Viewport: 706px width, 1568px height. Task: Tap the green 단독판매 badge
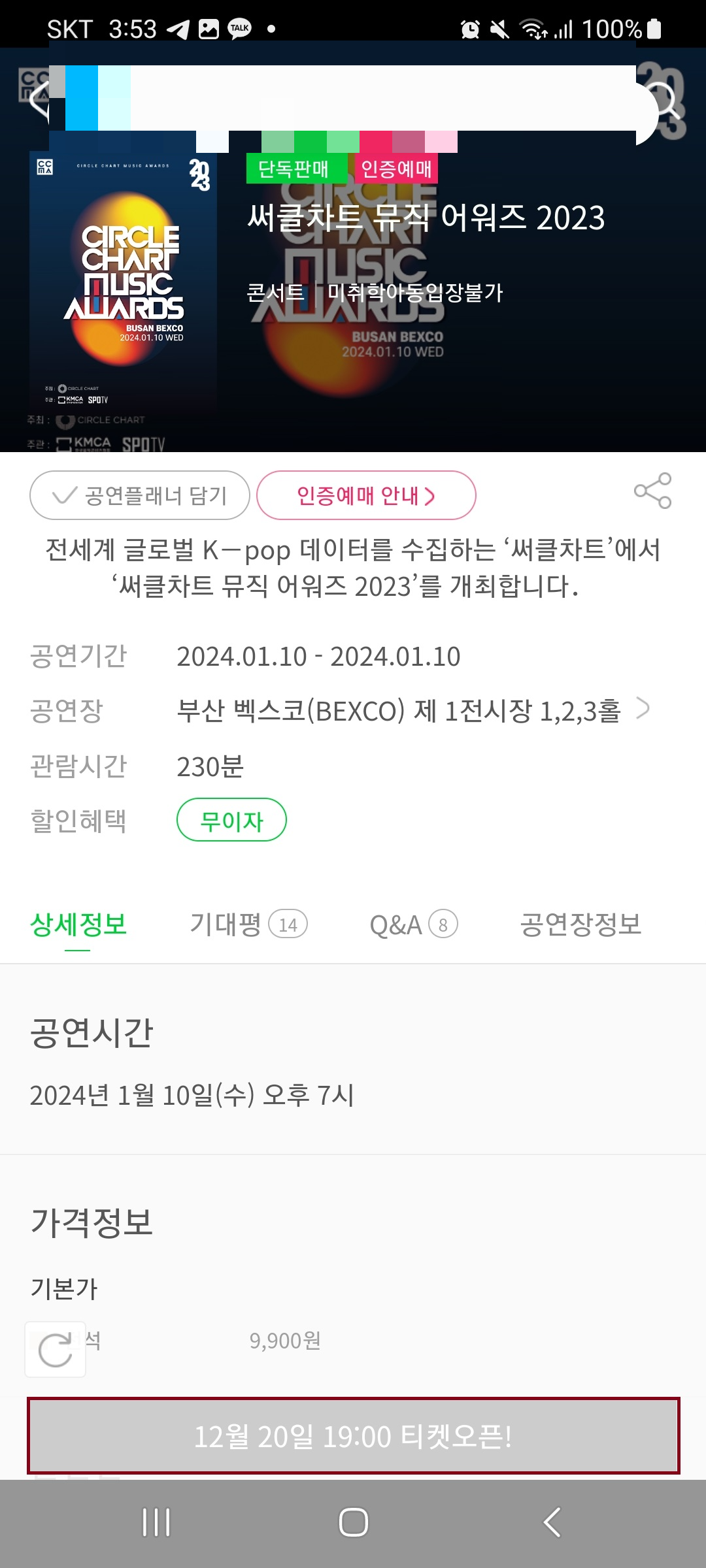[295, 168]
